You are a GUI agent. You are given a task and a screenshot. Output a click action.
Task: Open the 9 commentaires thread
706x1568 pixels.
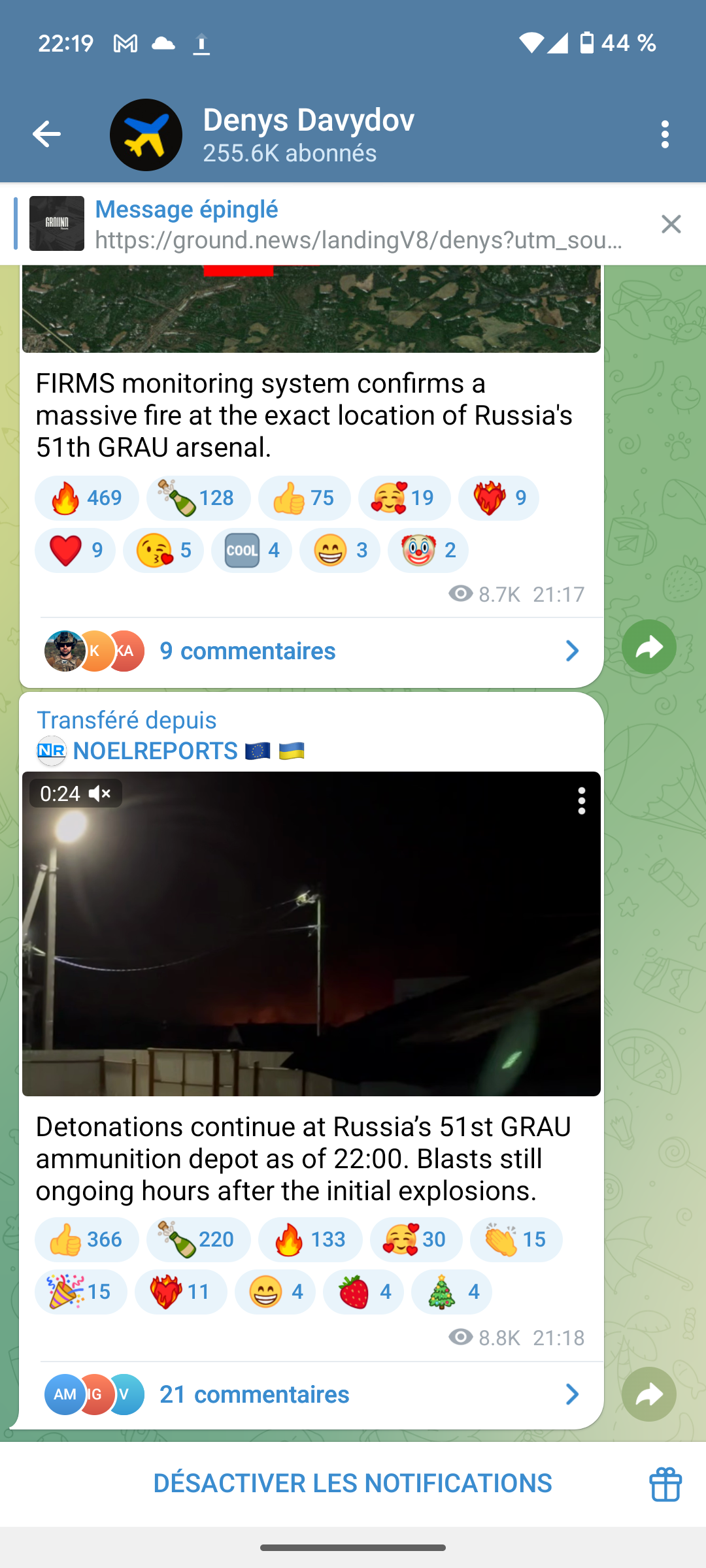[x=311, y=651]
